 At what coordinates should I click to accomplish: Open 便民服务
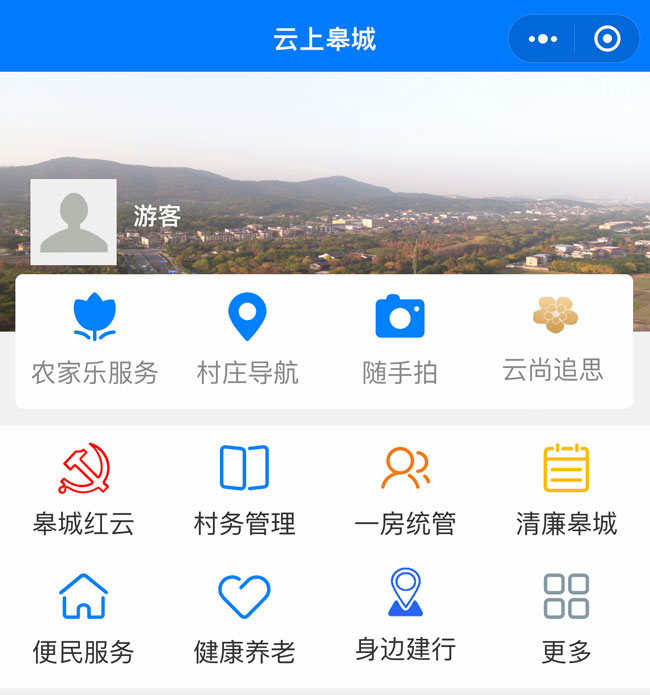[x=84, y=618]
